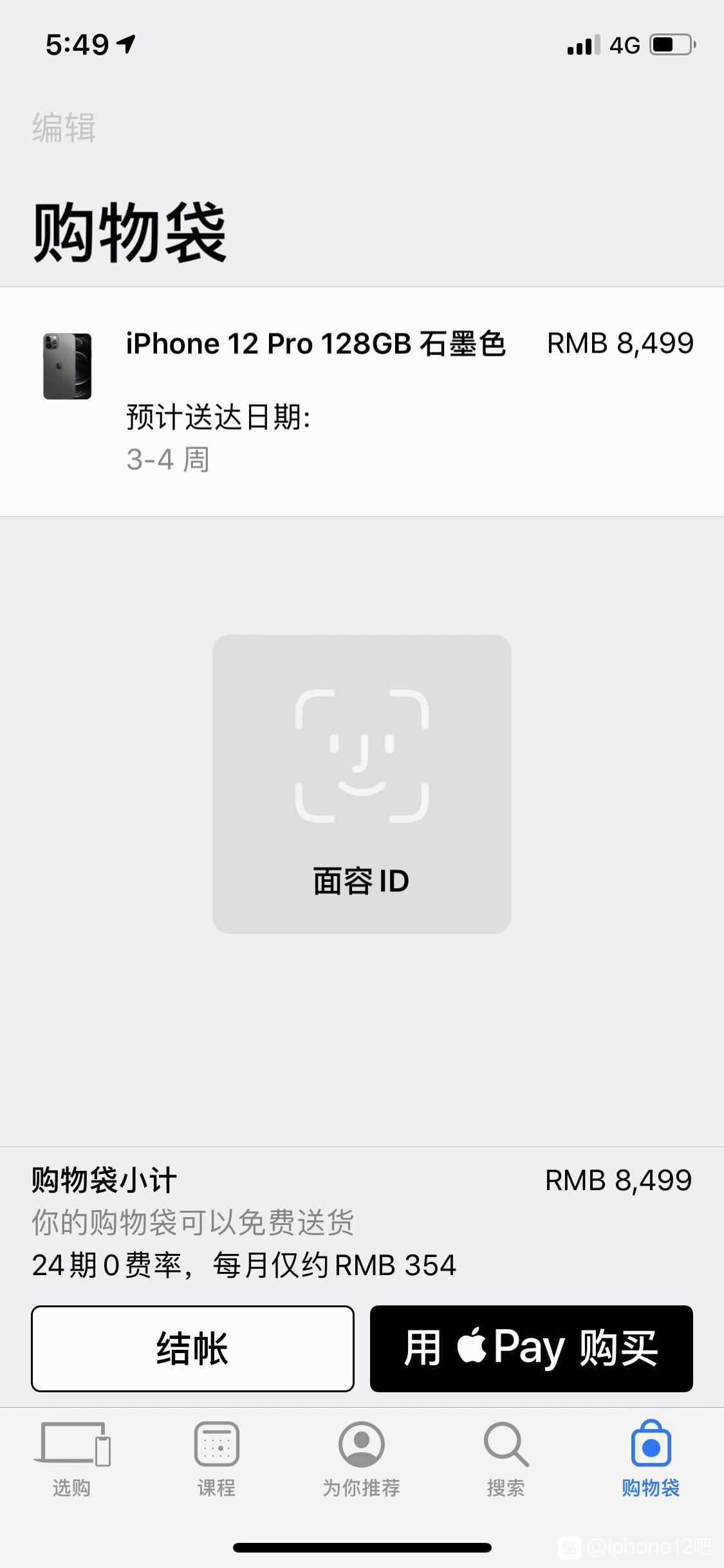724x1568 pixels.
Task: Buy with Apple Pay
Action: coord(531,1349)
